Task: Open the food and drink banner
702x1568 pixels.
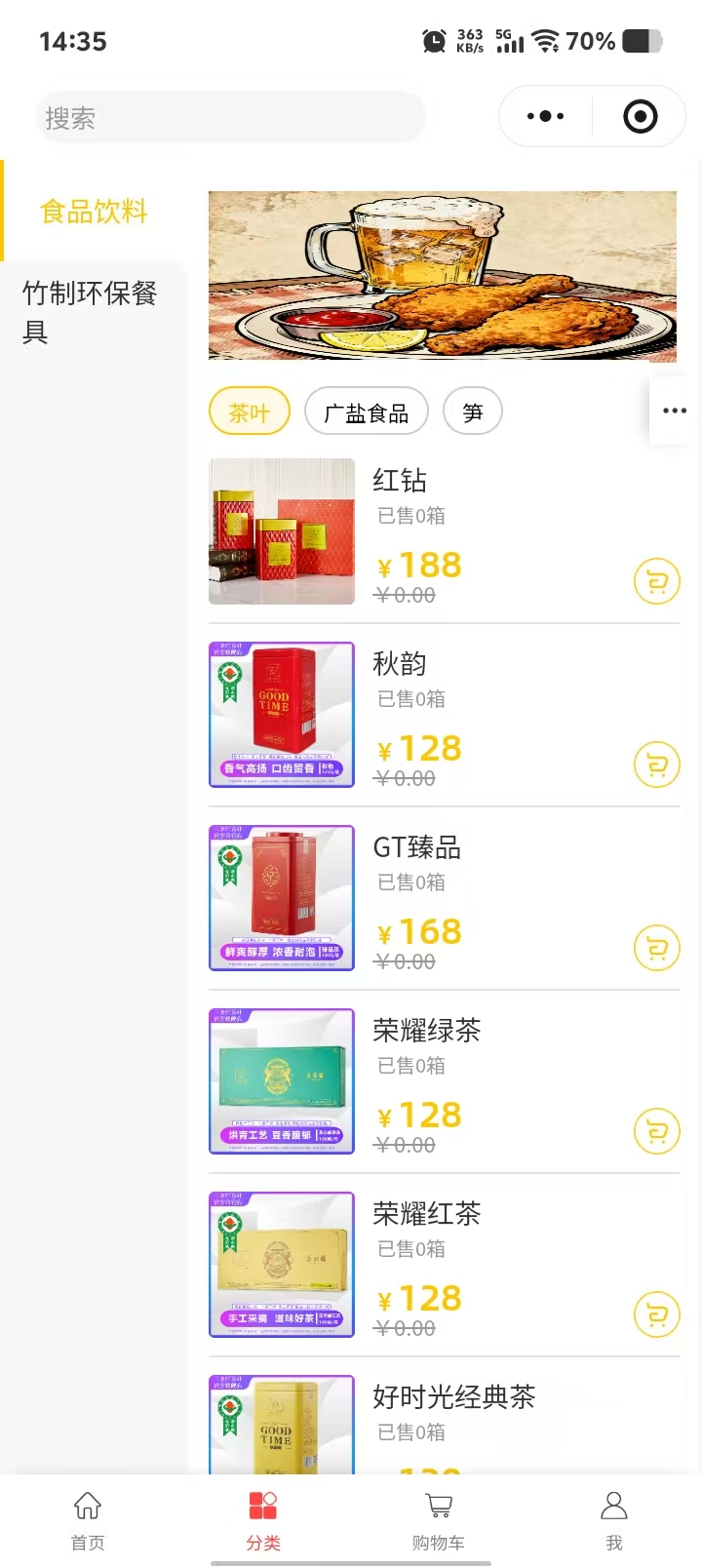Action: point(443,276)
